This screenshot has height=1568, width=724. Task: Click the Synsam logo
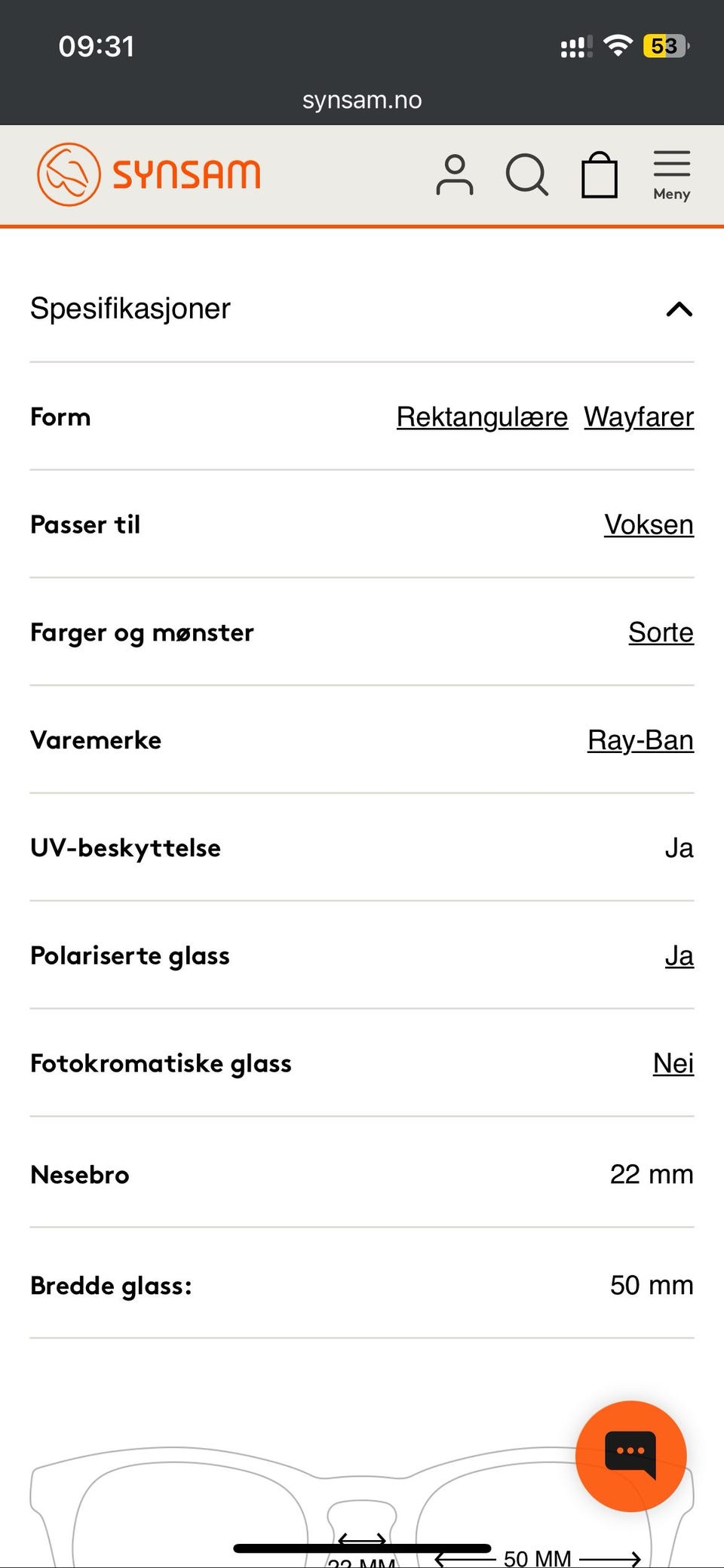click(149, 173)
